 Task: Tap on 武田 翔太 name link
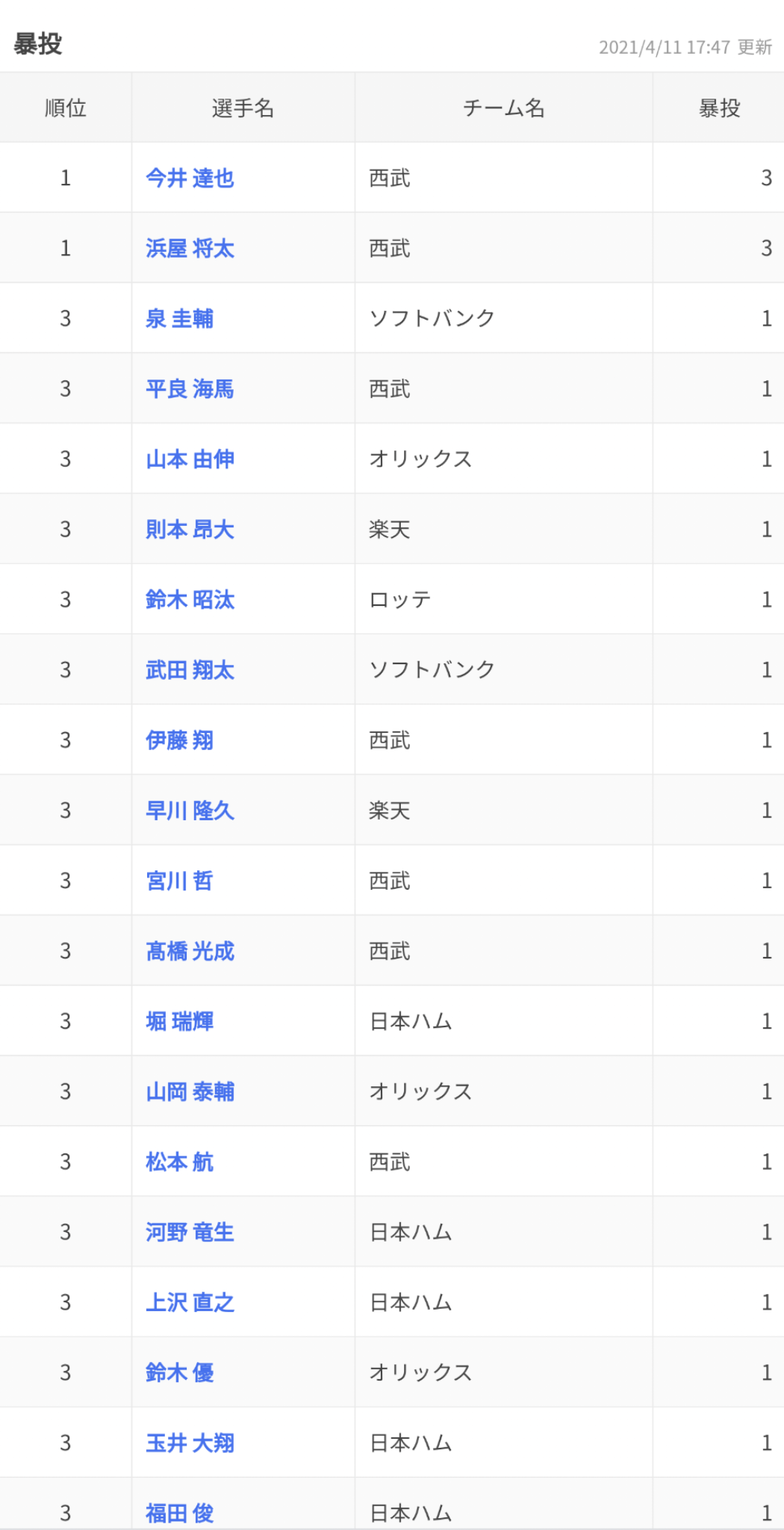(190, 669)
